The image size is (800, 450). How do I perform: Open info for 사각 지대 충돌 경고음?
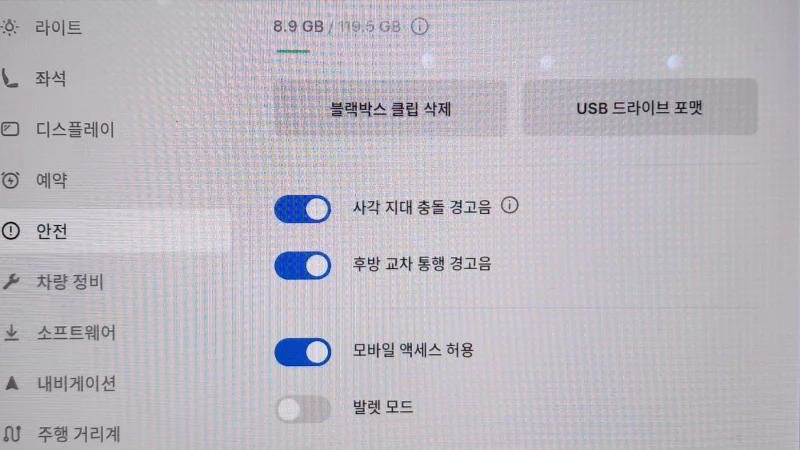[x=510, y=207]
